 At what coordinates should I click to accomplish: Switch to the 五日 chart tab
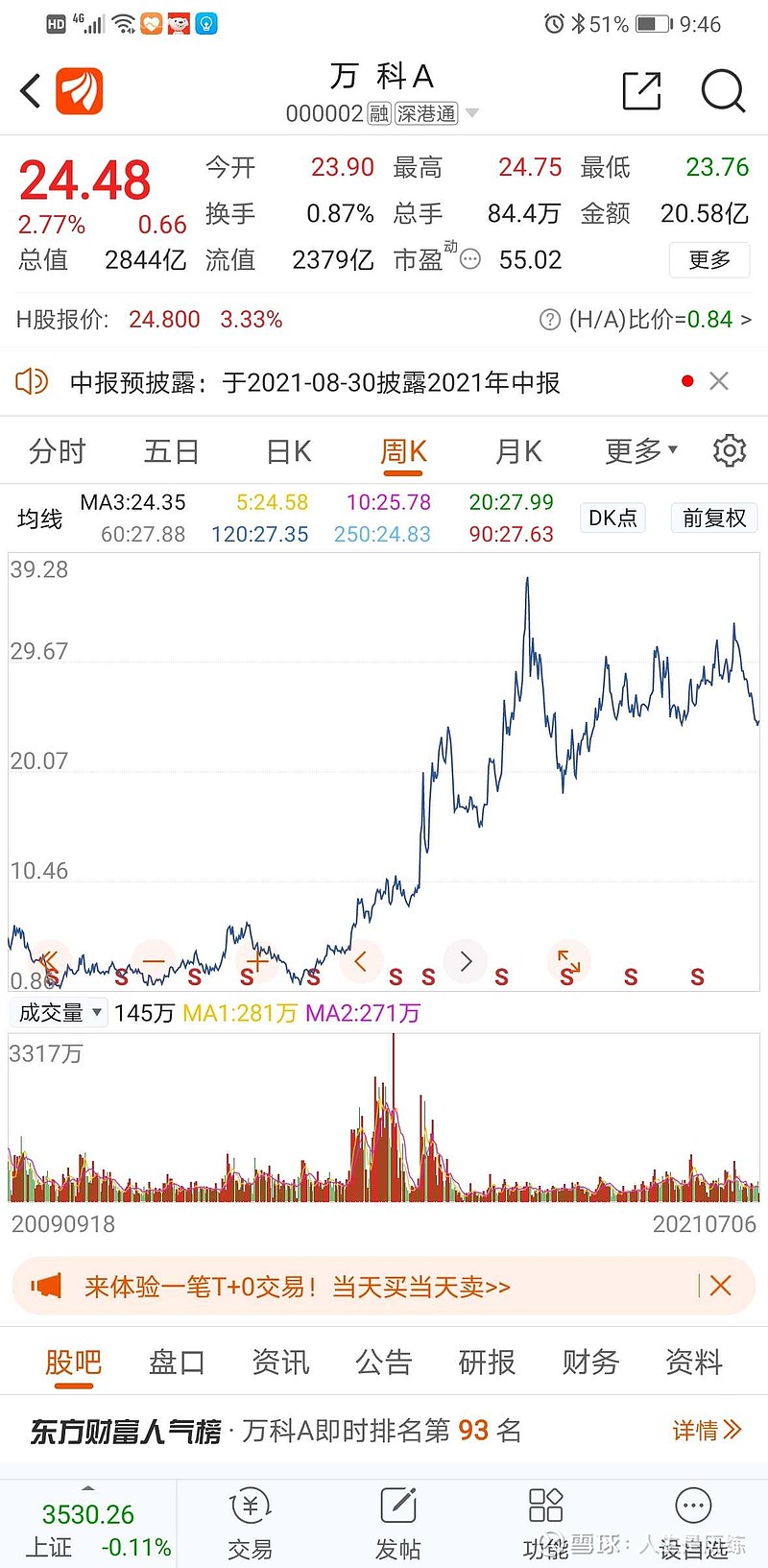tap(171, 450)
